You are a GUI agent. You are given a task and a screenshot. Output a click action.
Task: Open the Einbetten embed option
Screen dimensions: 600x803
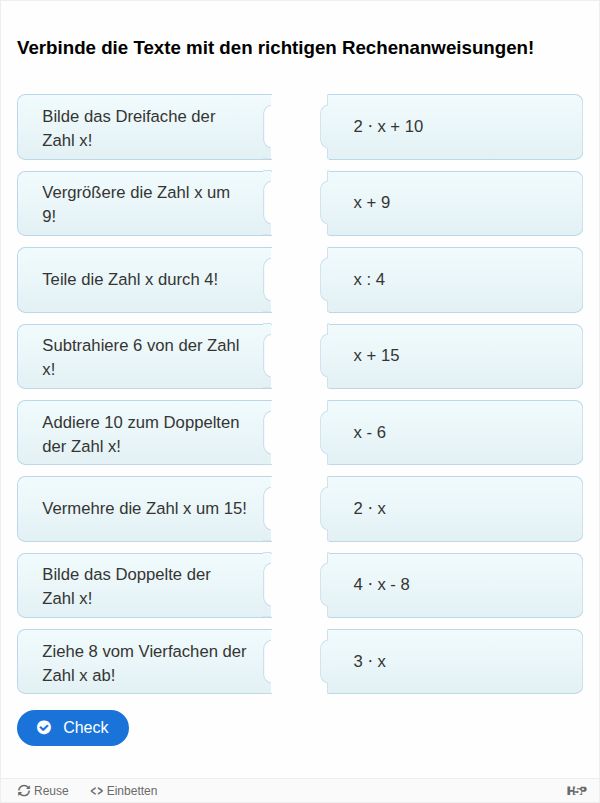(124, 791)
